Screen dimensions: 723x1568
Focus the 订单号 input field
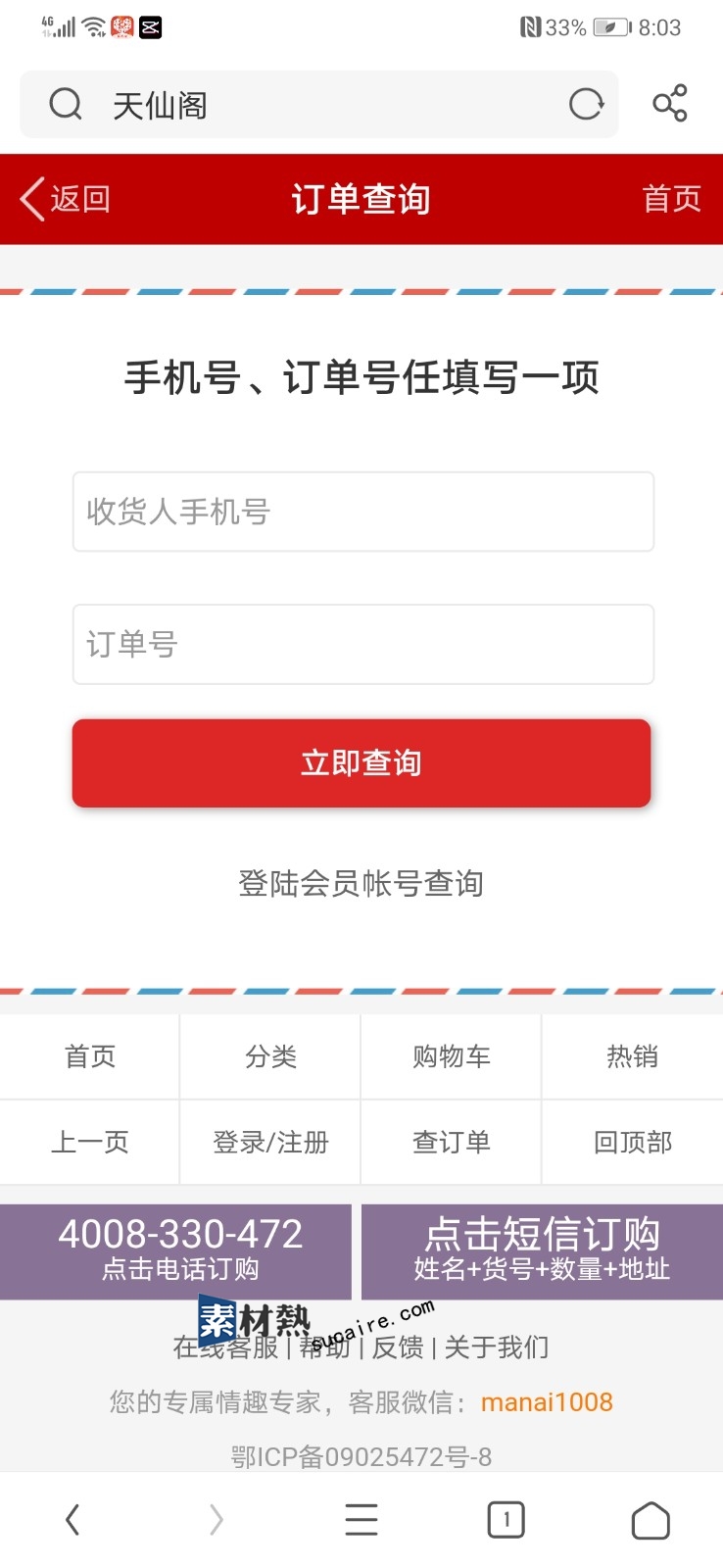click(x=363, y=644)
